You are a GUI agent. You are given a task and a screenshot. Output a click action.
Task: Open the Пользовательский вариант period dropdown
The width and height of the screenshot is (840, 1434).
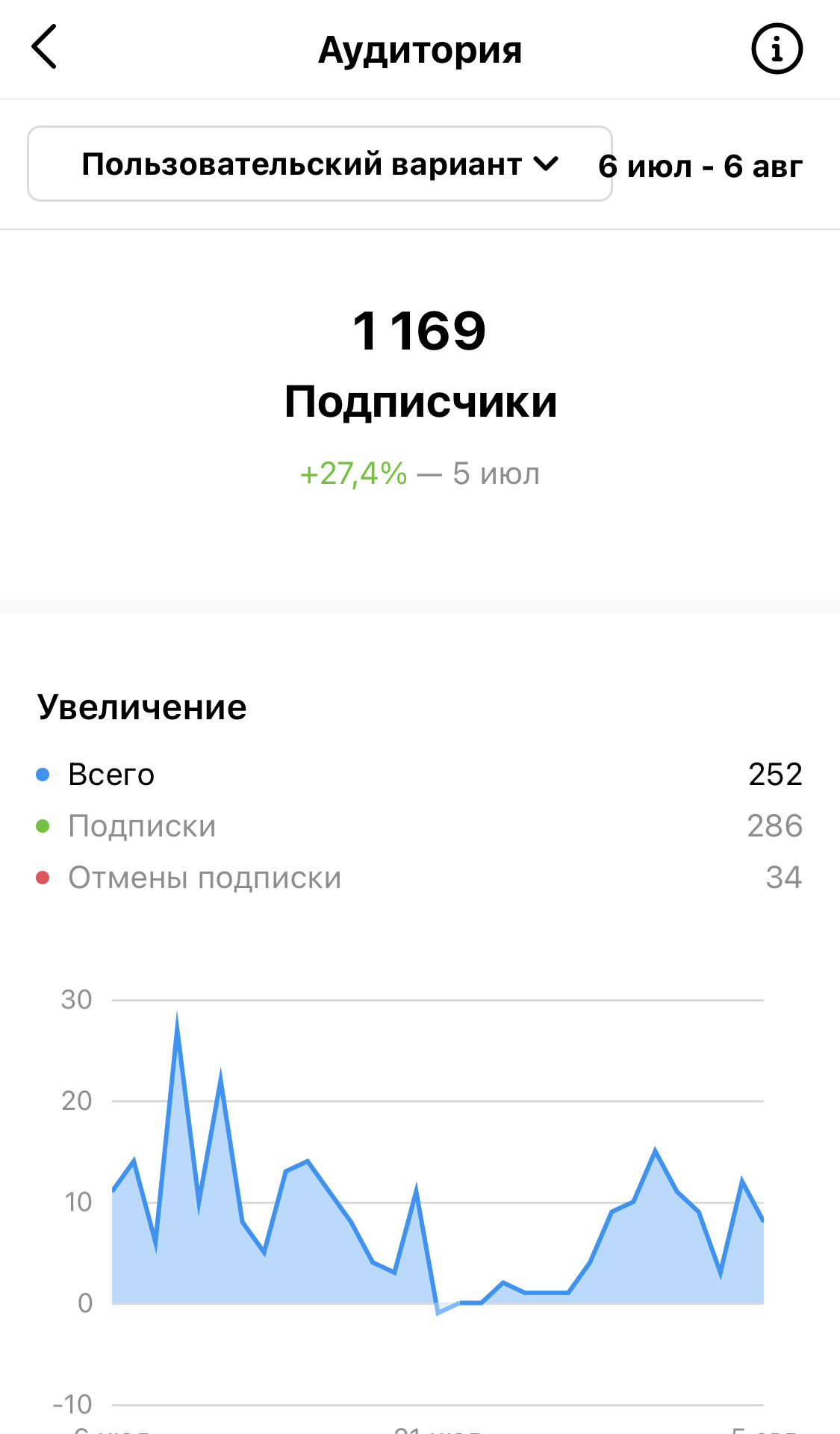320,164
